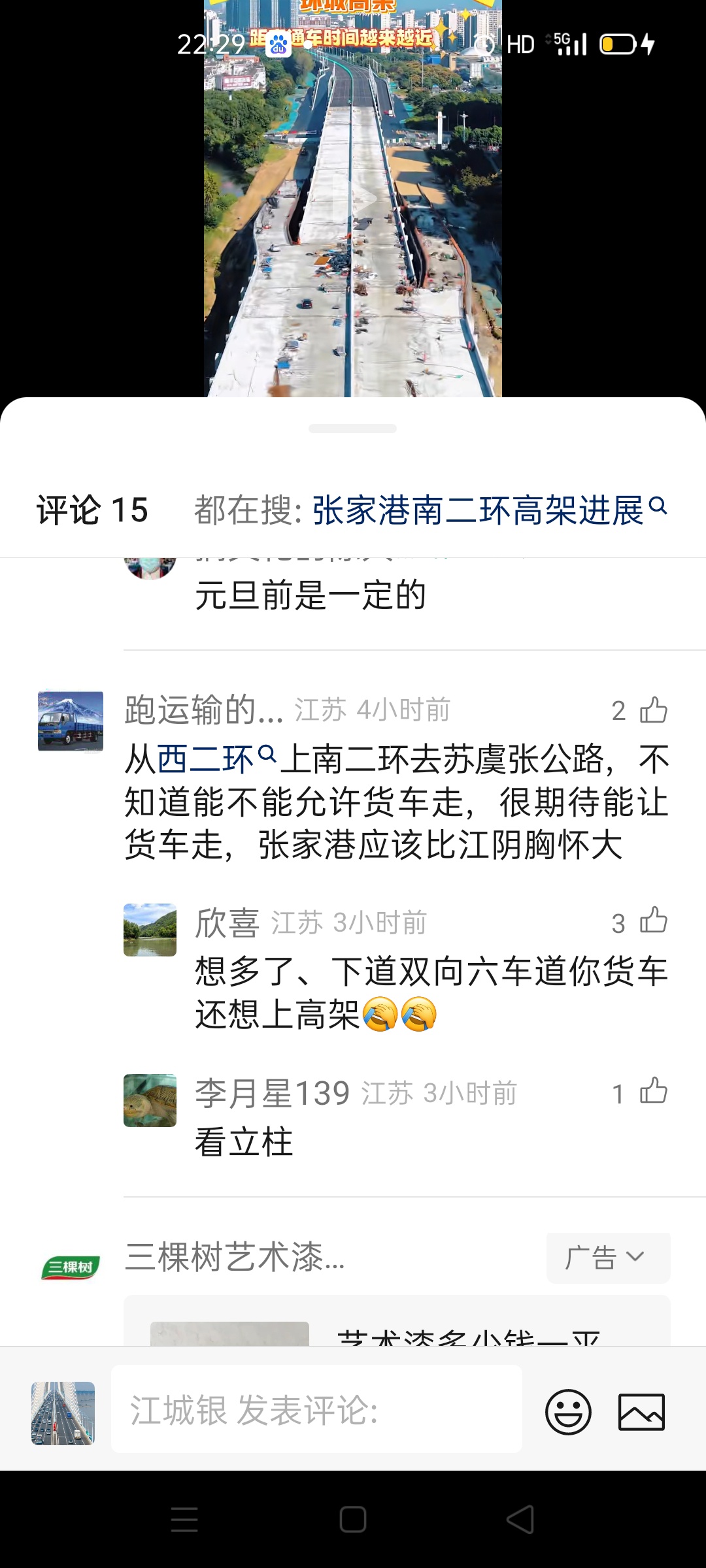Tap the 发表评论 comment field
706x1568 pixels.
tap(316, 1409)
